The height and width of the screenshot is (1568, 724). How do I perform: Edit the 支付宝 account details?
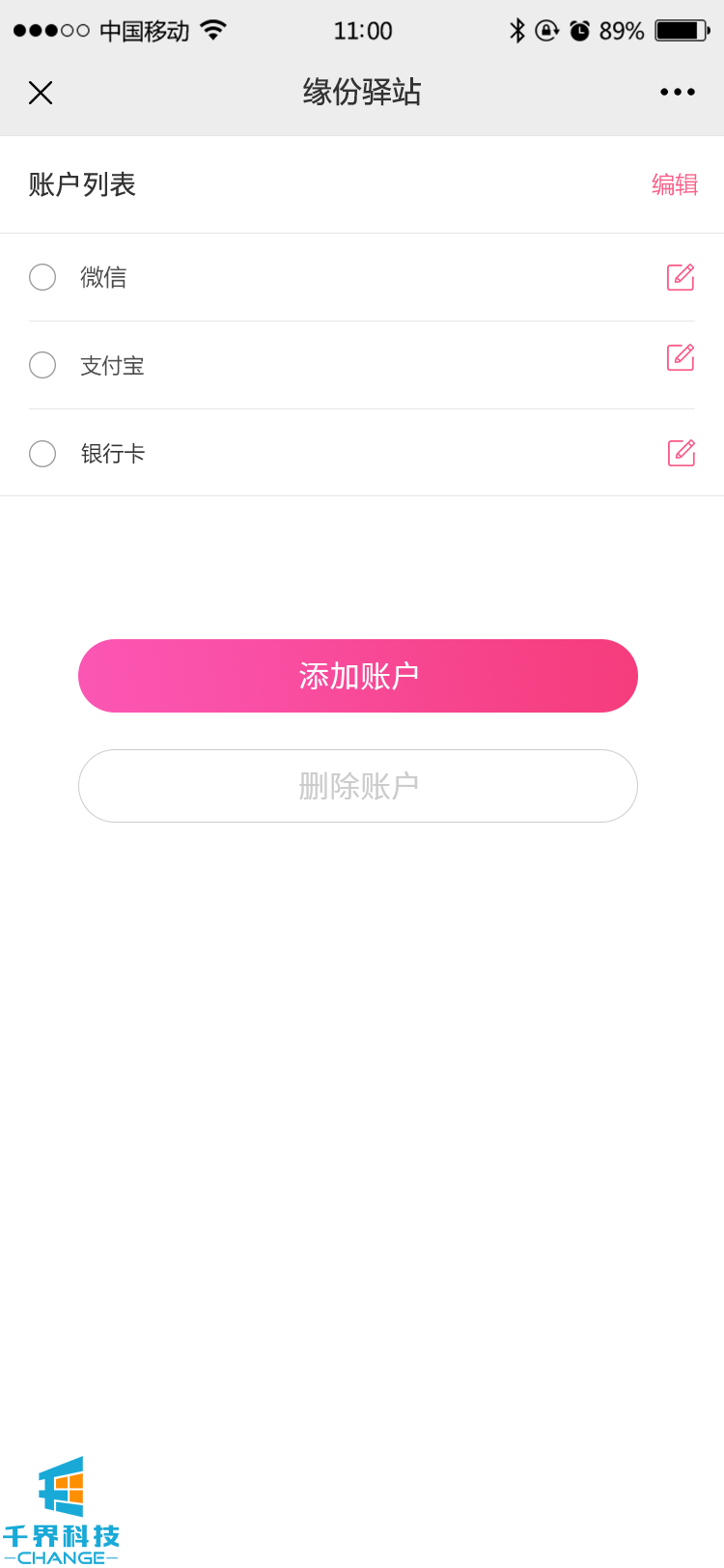tap(681, 357)
